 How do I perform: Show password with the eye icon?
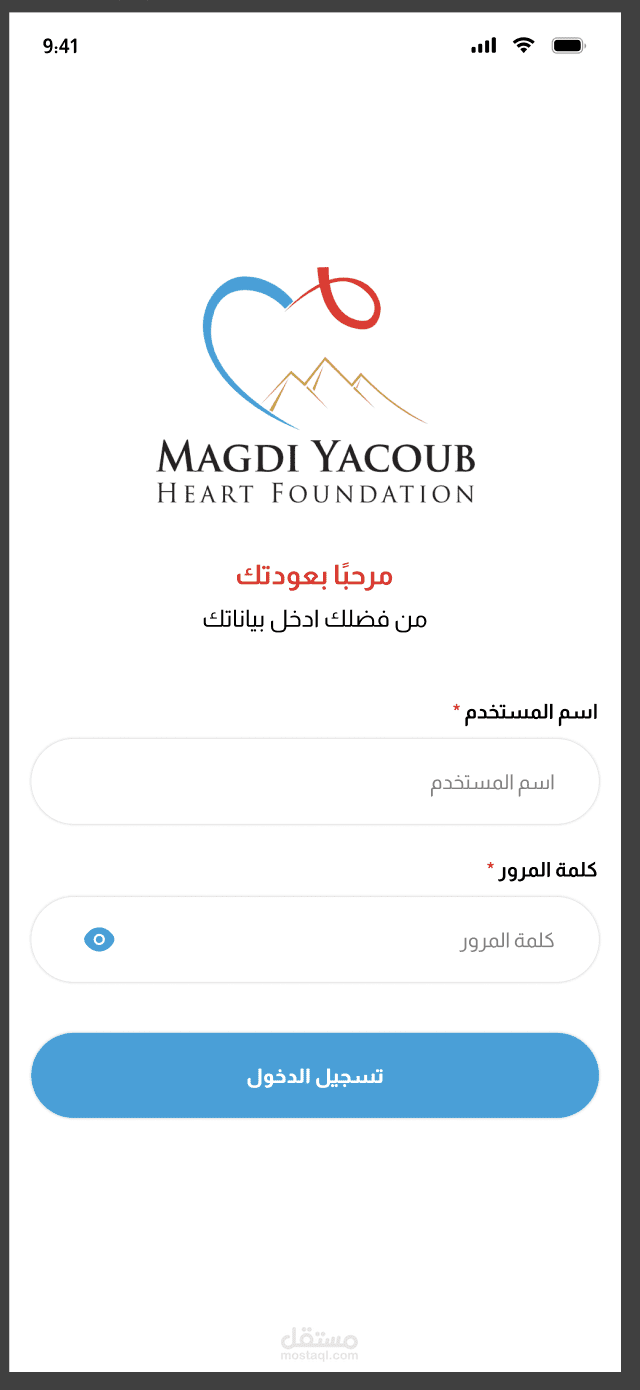(x=99, y=939)
